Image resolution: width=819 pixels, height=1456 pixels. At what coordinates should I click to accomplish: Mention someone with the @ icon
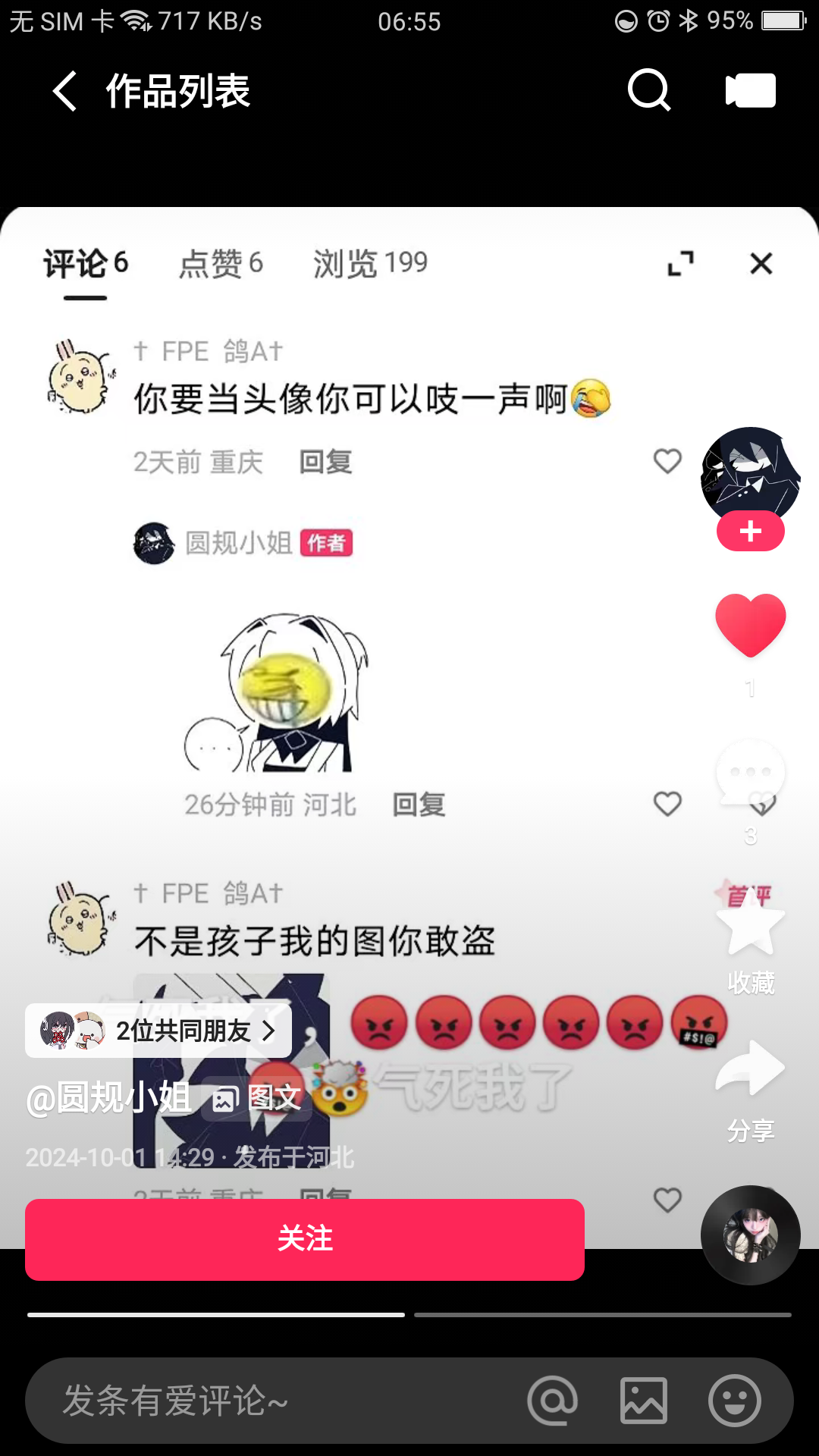(x=553, y=1401)
